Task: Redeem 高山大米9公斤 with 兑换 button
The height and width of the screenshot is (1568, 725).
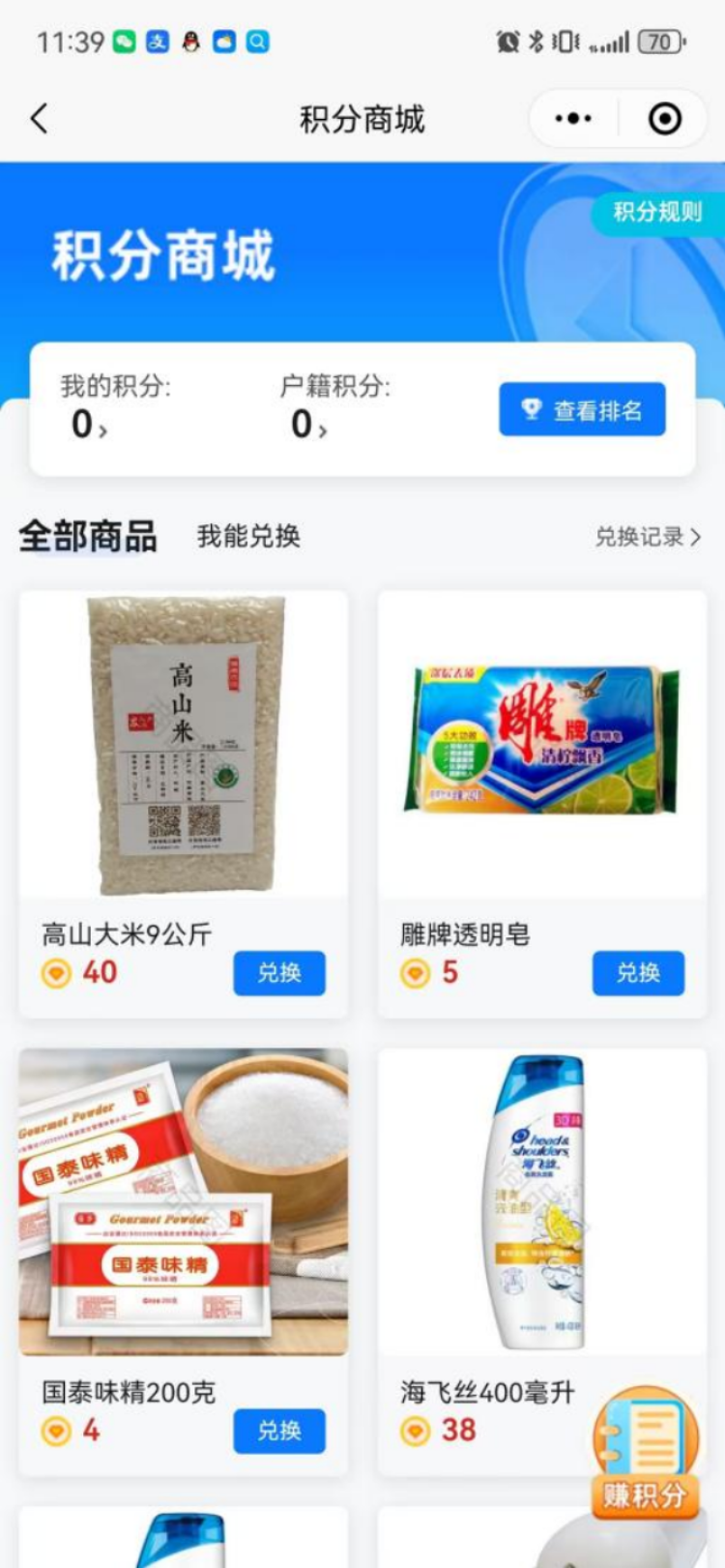Action: (279, 973)
